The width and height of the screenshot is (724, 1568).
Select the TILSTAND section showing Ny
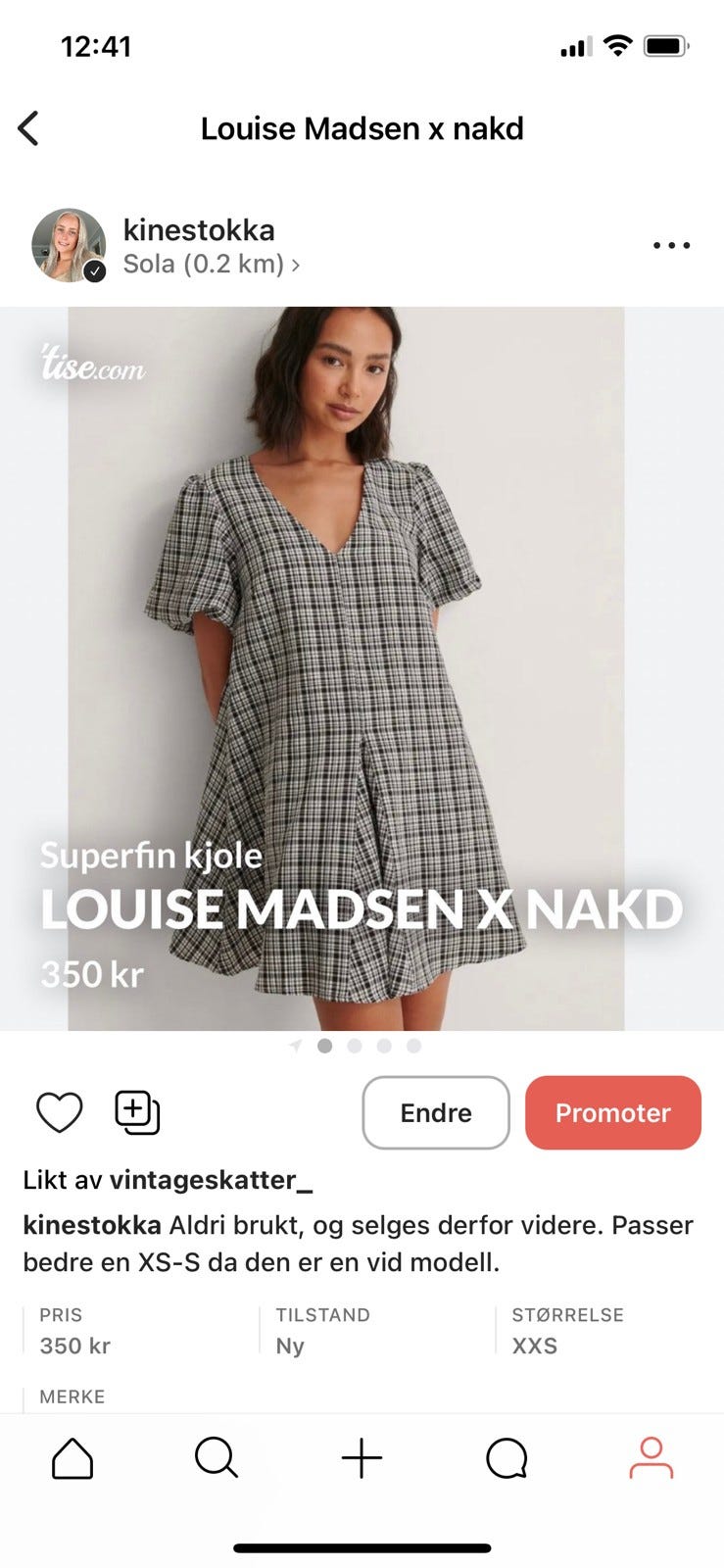(x=323, y=1331)
